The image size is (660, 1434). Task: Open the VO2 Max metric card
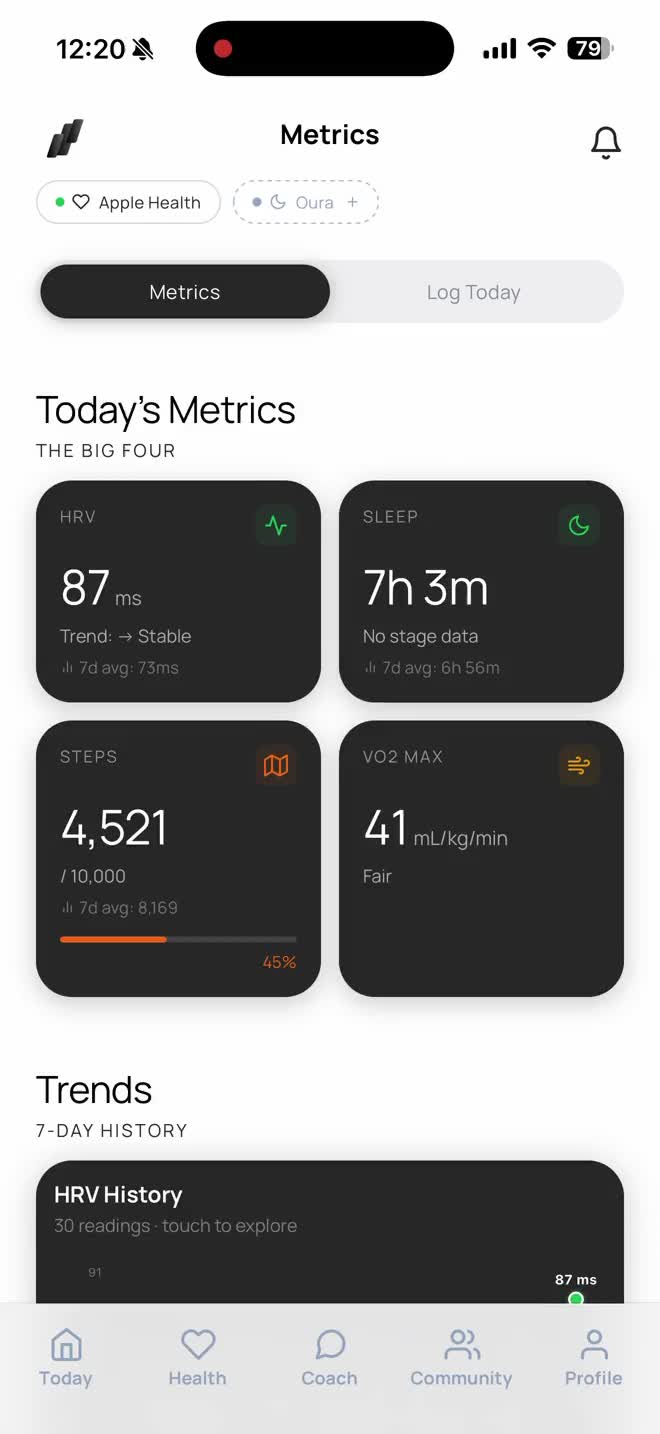click(481, 858)
